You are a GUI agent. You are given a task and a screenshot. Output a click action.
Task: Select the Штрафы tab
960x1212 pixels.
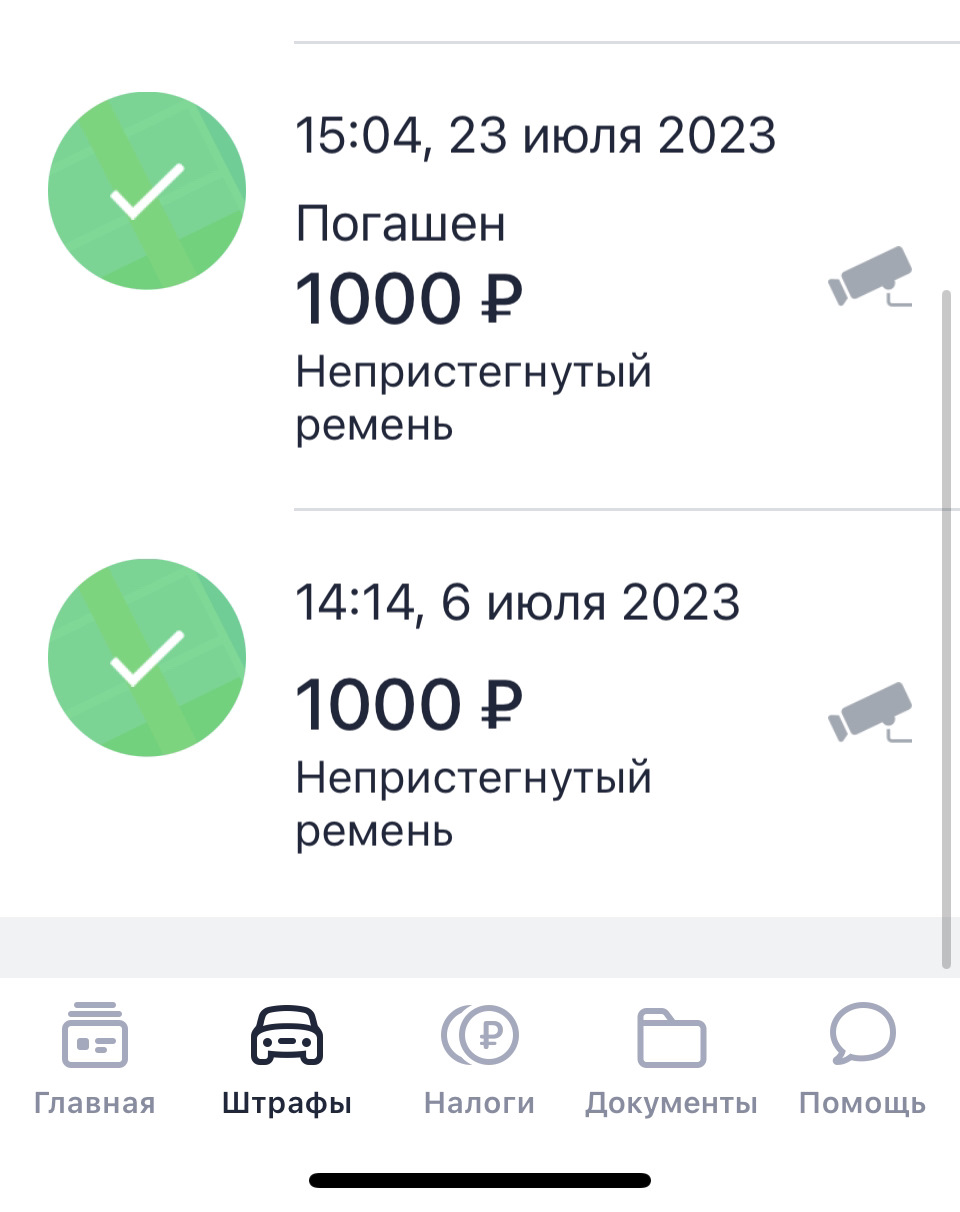coord(286,1060)
